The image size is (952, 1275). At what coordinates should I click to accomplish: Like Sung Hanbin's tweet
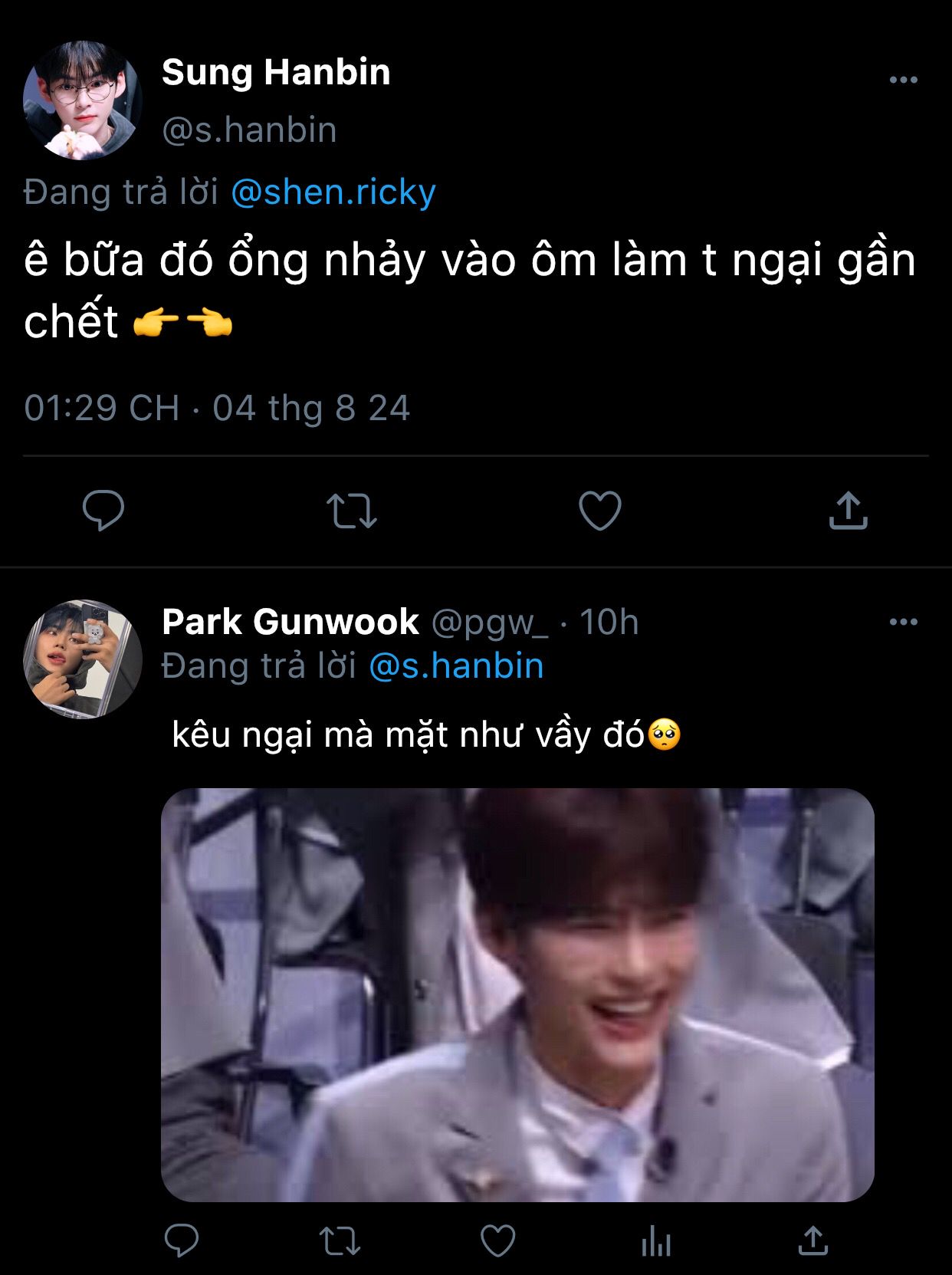[599, 511]
